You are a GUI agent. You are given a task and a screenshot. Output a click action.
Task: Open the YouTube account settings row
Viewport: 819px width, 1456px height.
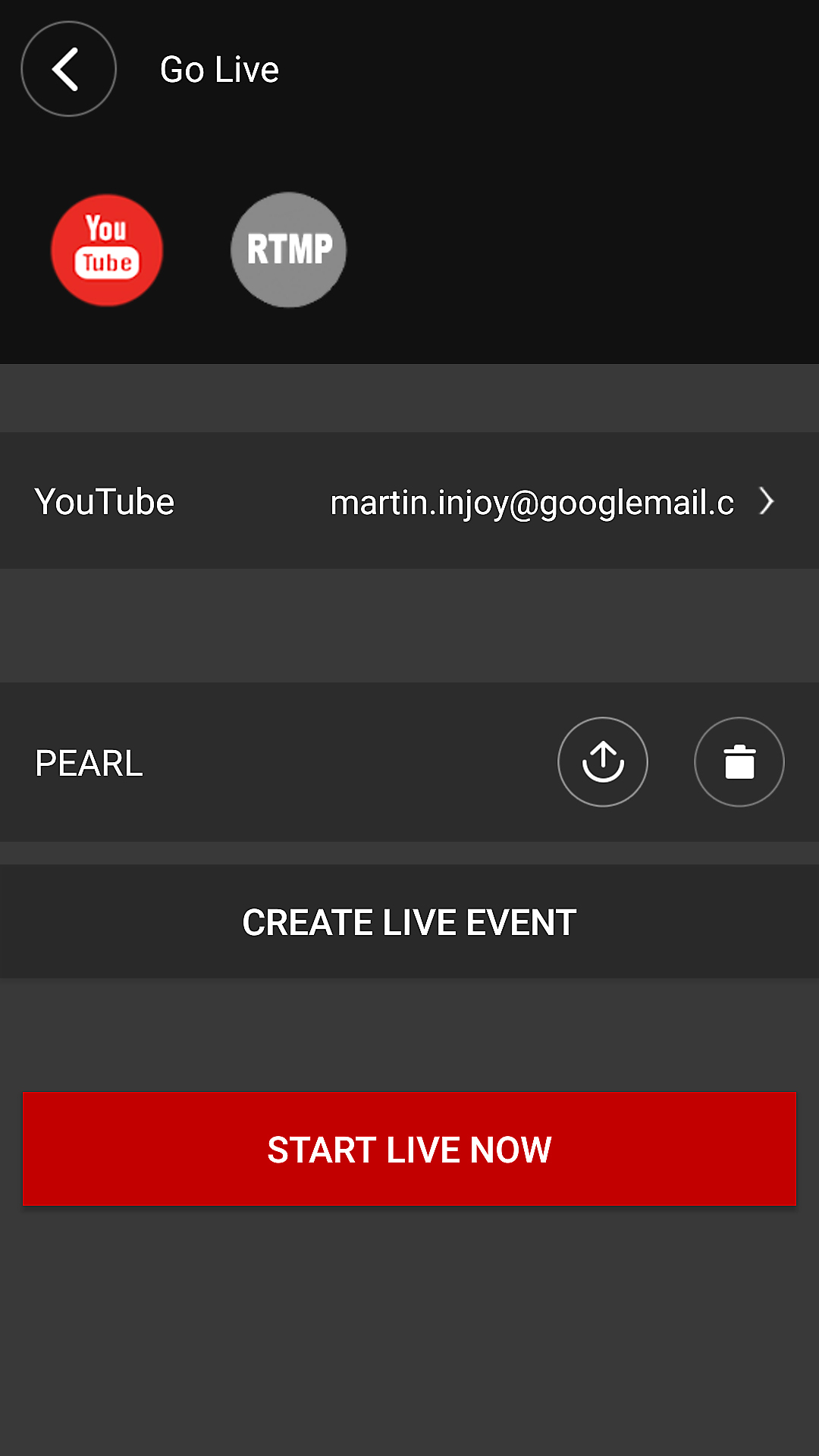point(409,501)
